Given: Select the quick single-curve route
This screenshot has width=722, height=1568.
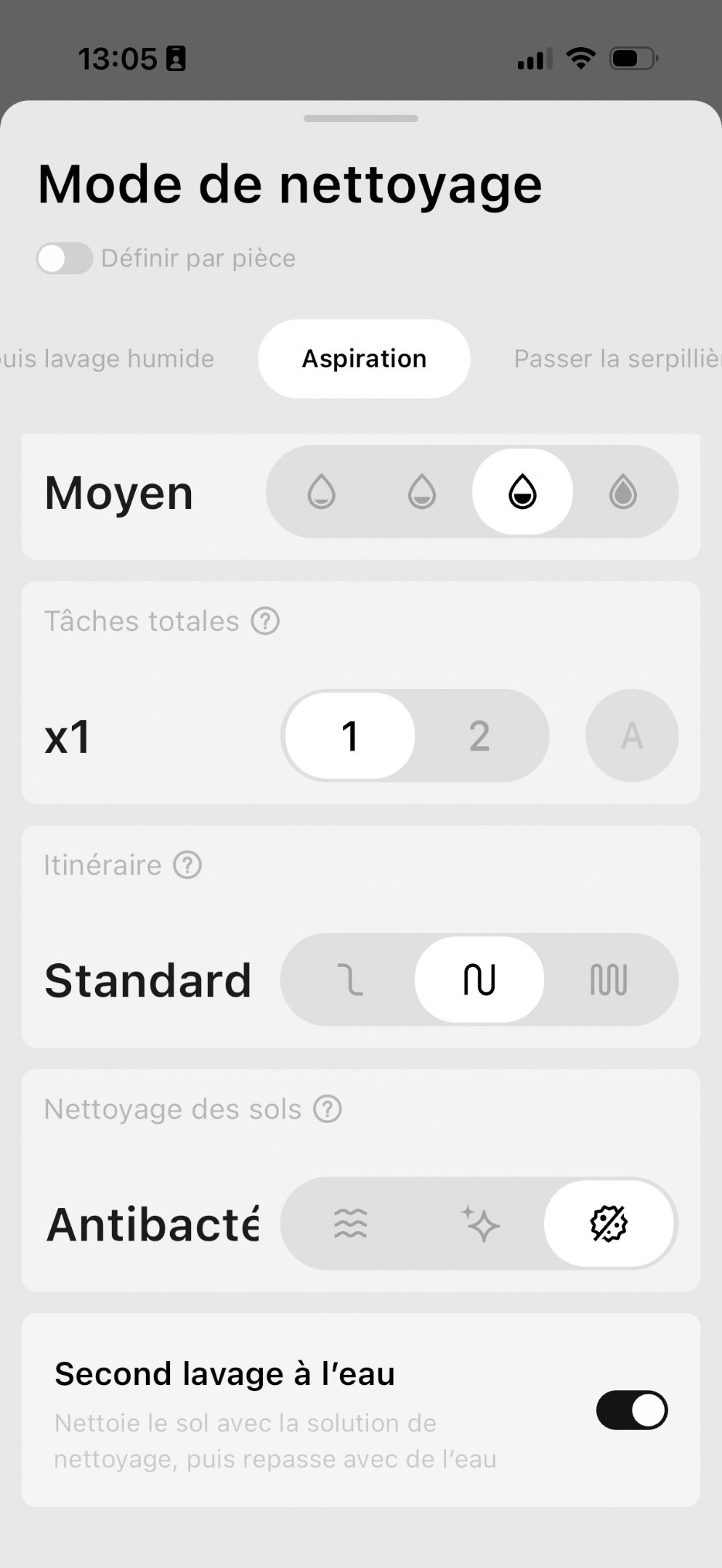Looking at the screenshot, I should coord(350,979).
